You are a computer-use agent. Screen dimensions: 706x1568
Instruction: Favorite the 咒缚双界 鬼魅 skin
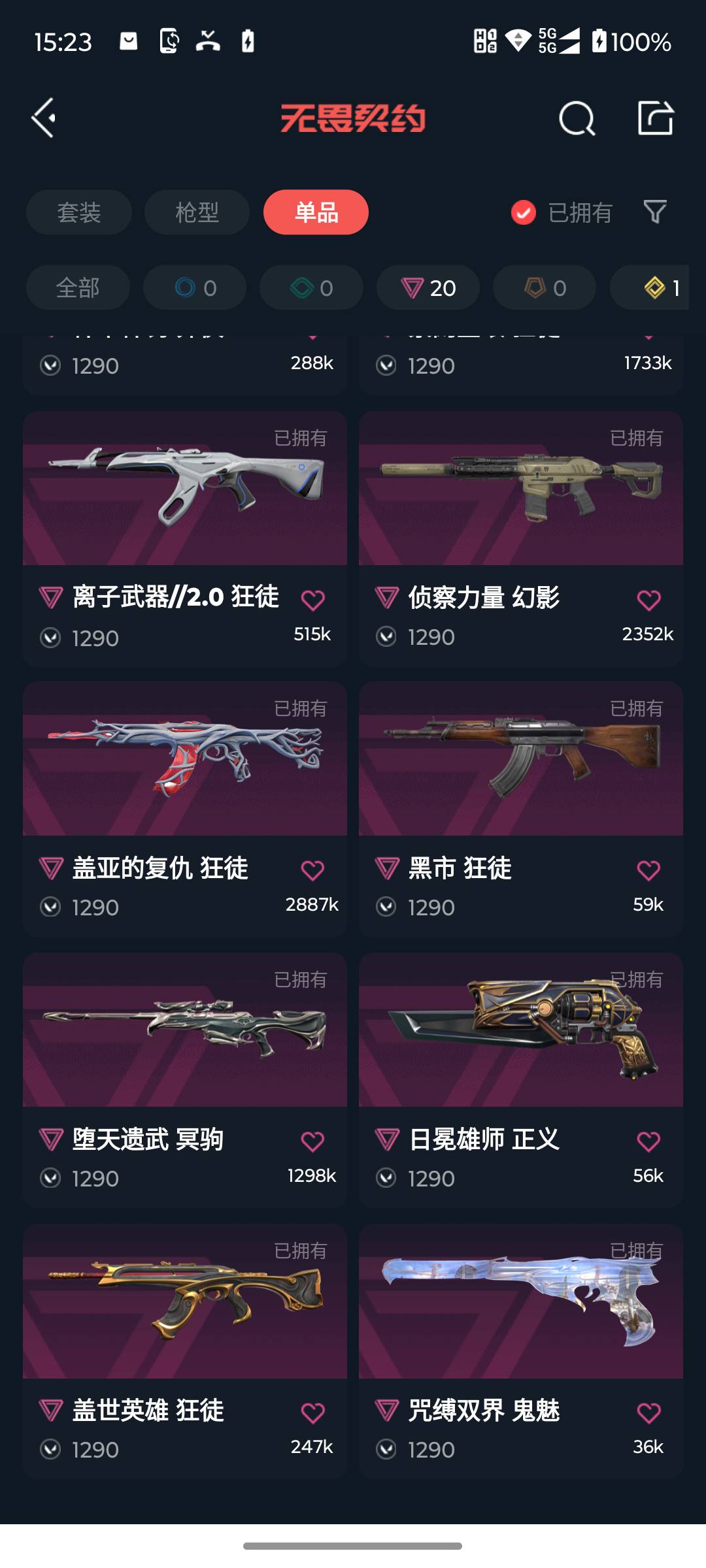click(648, 1411)
